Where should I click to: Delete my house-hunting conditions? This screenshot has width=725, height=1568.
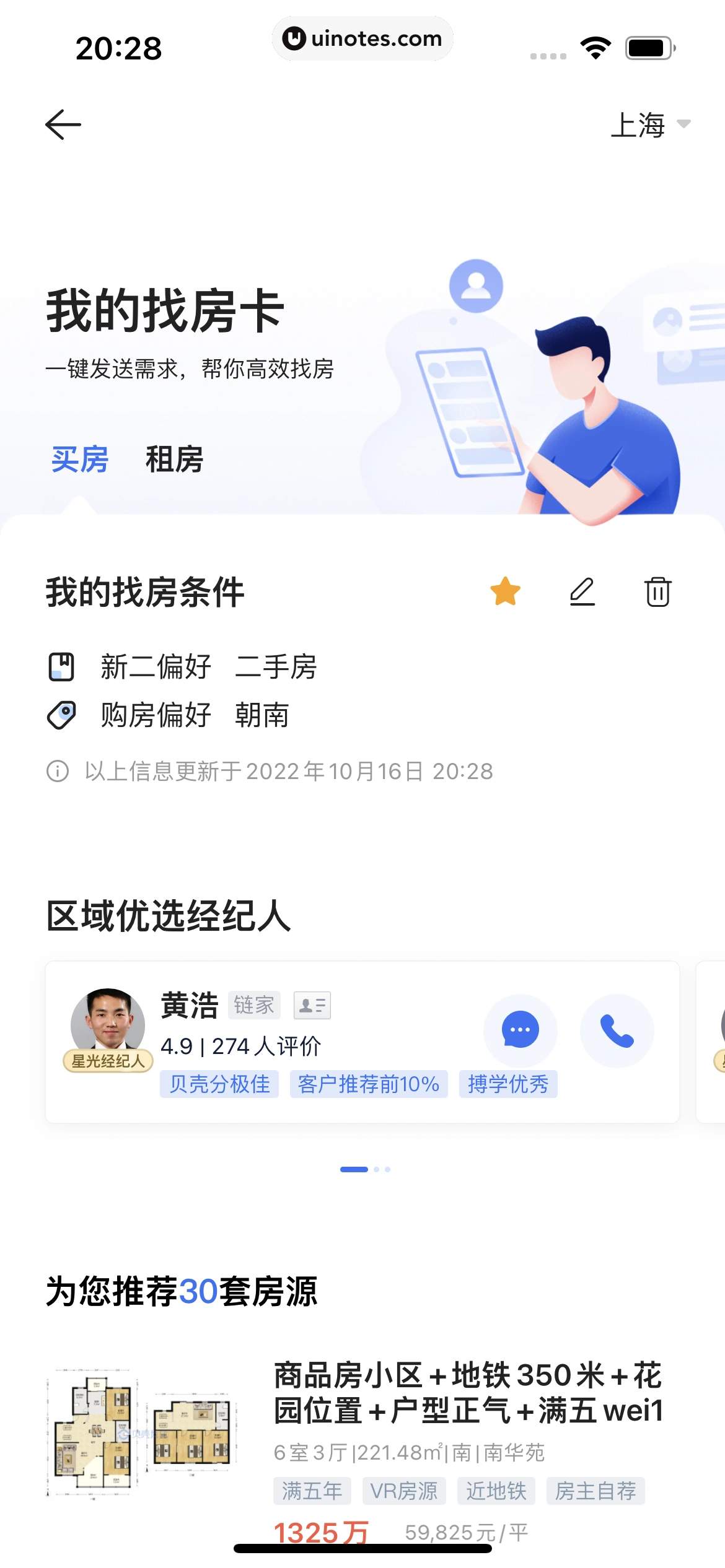tap(657, 591)
